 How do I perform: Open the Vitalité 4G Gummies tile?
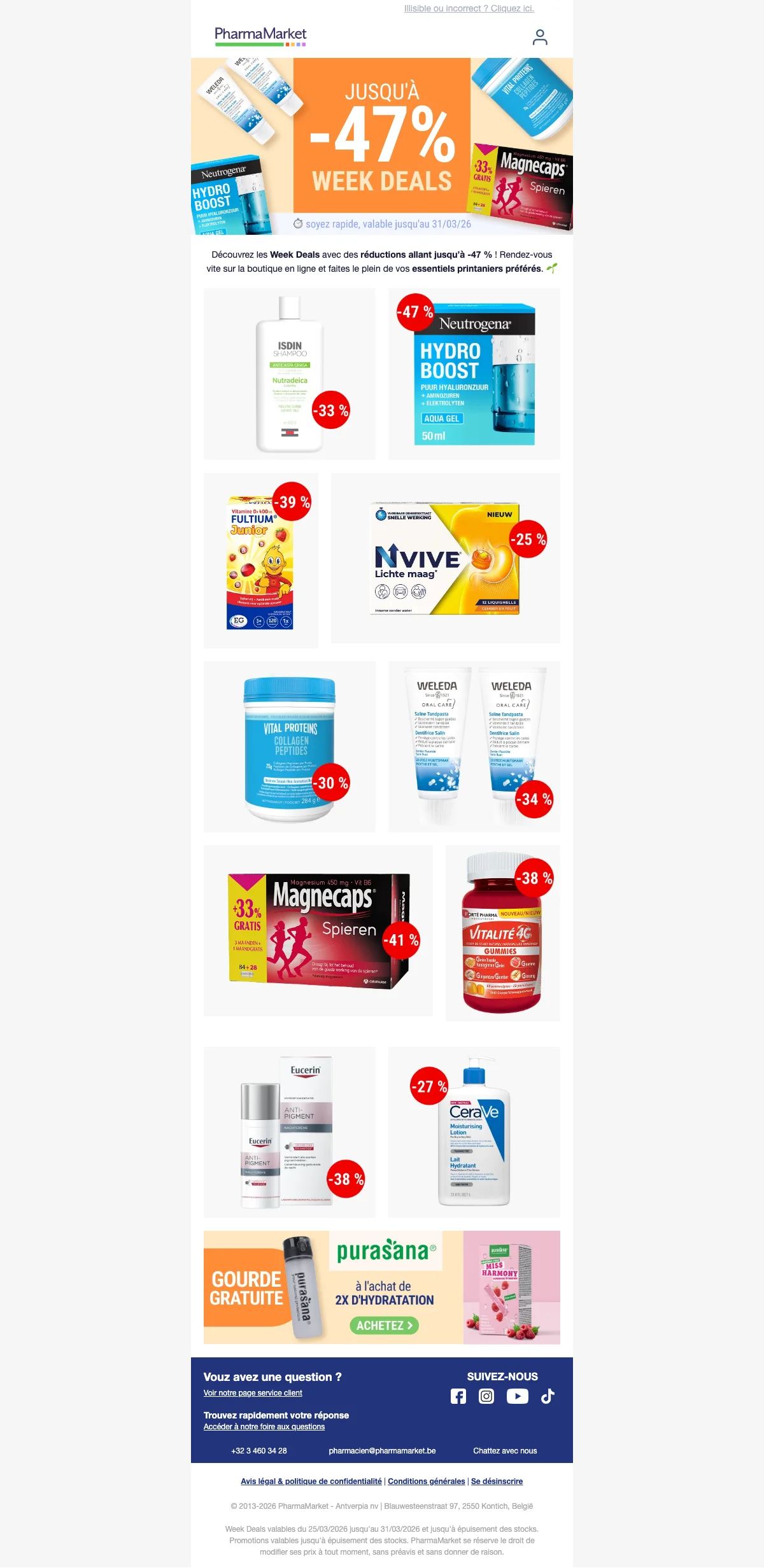point(502,933)
